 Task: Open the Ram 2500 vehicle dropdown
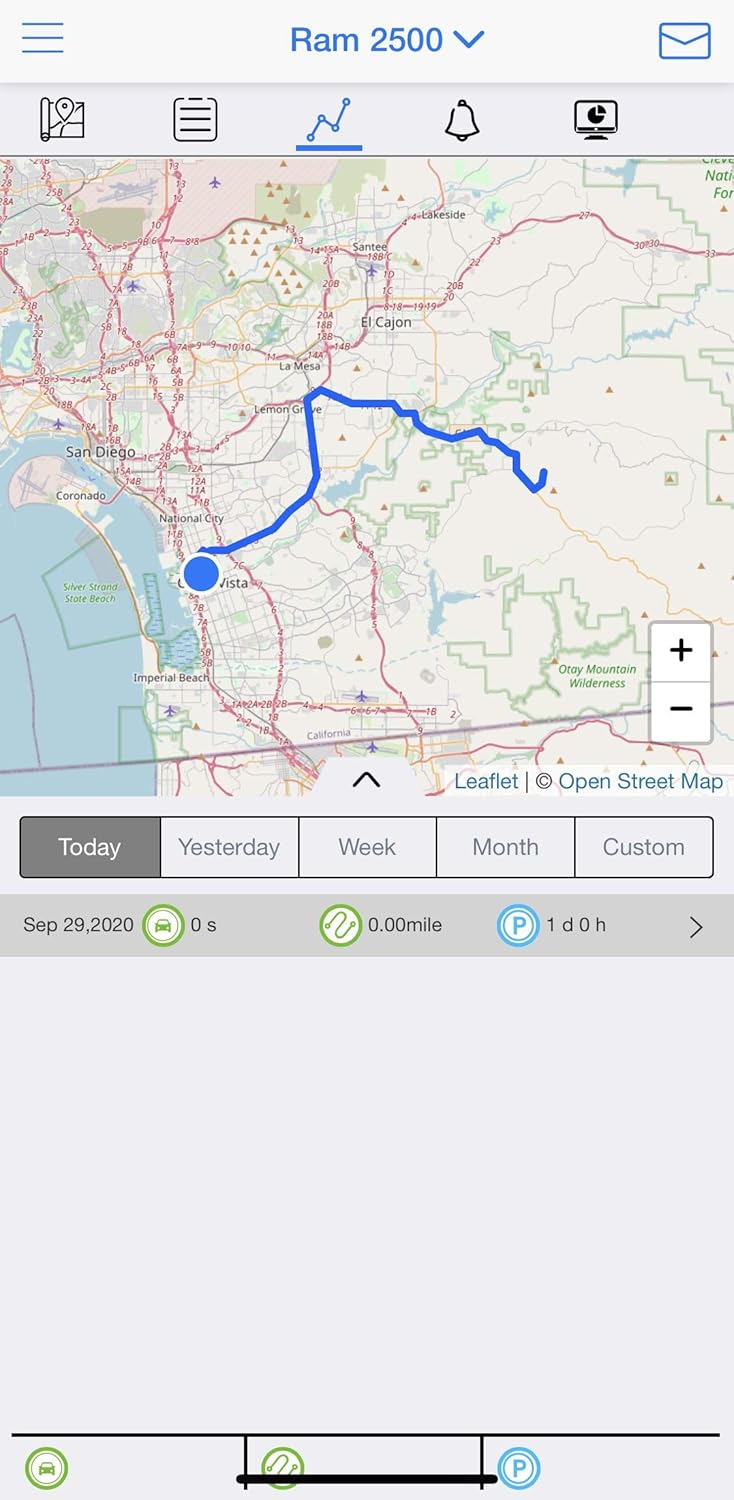[x=386, y=40]
